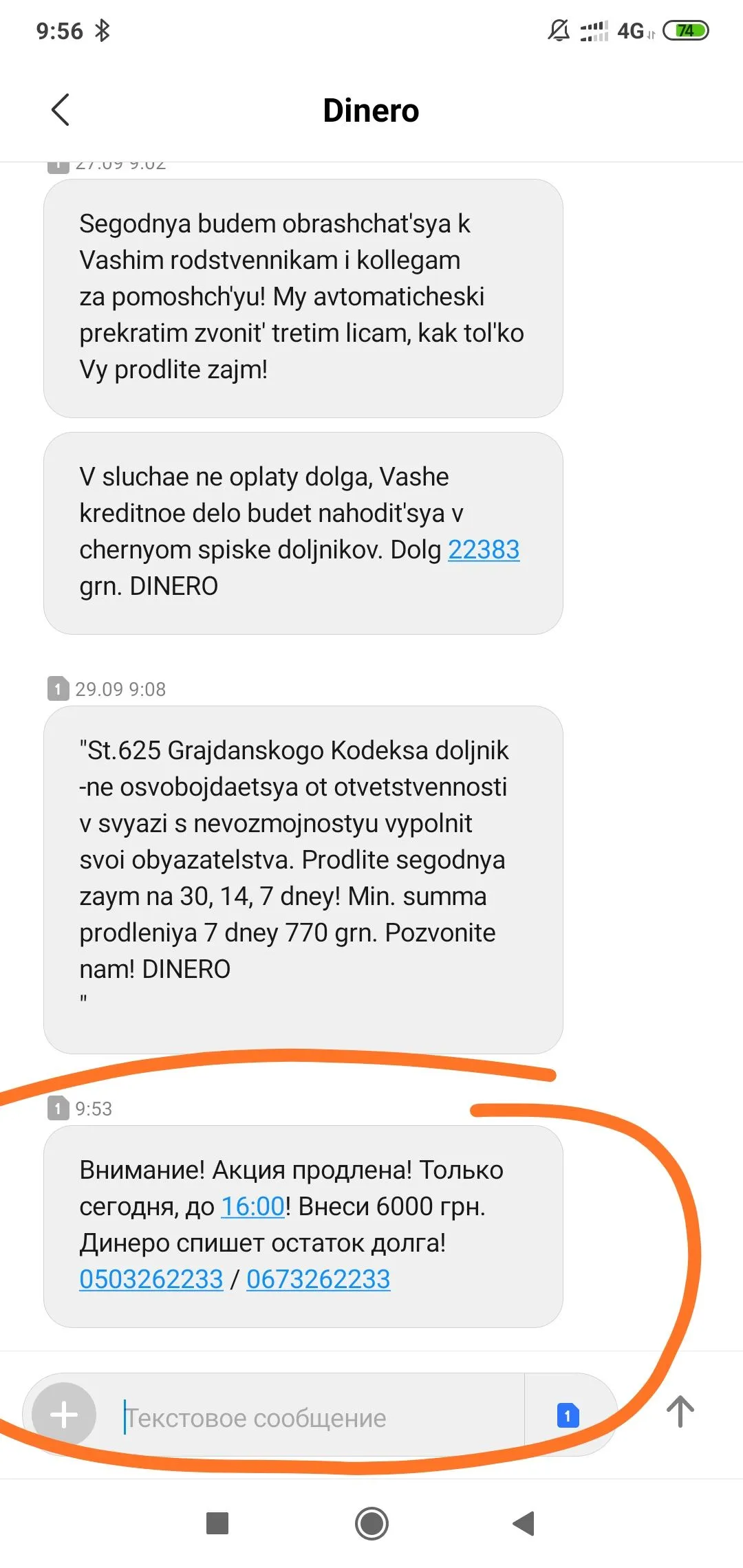Switch the SIM card selector
The width and height of the screenshot is (743, 1568).
(568, 1415)
